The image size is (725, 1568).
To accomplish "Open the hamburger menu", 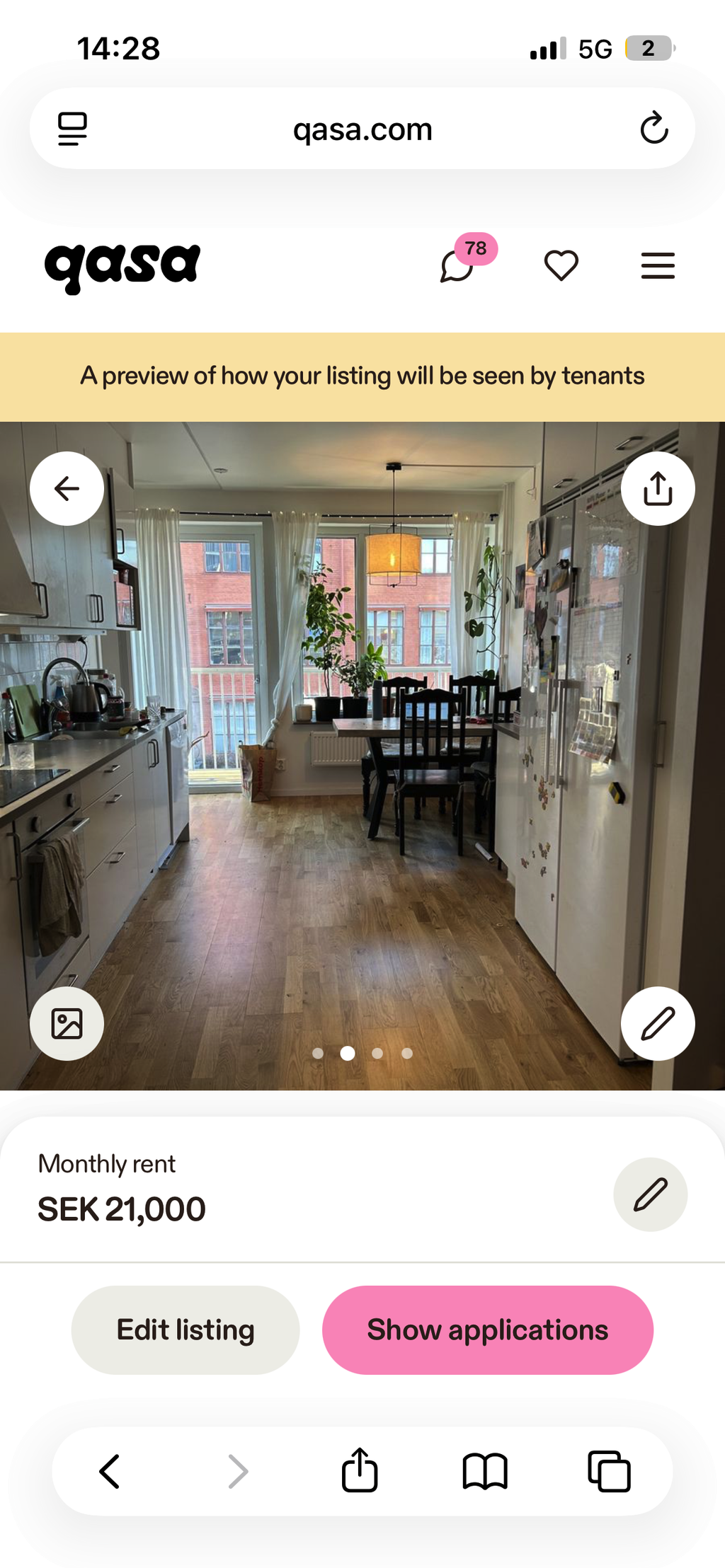I will tap(658, 265).
